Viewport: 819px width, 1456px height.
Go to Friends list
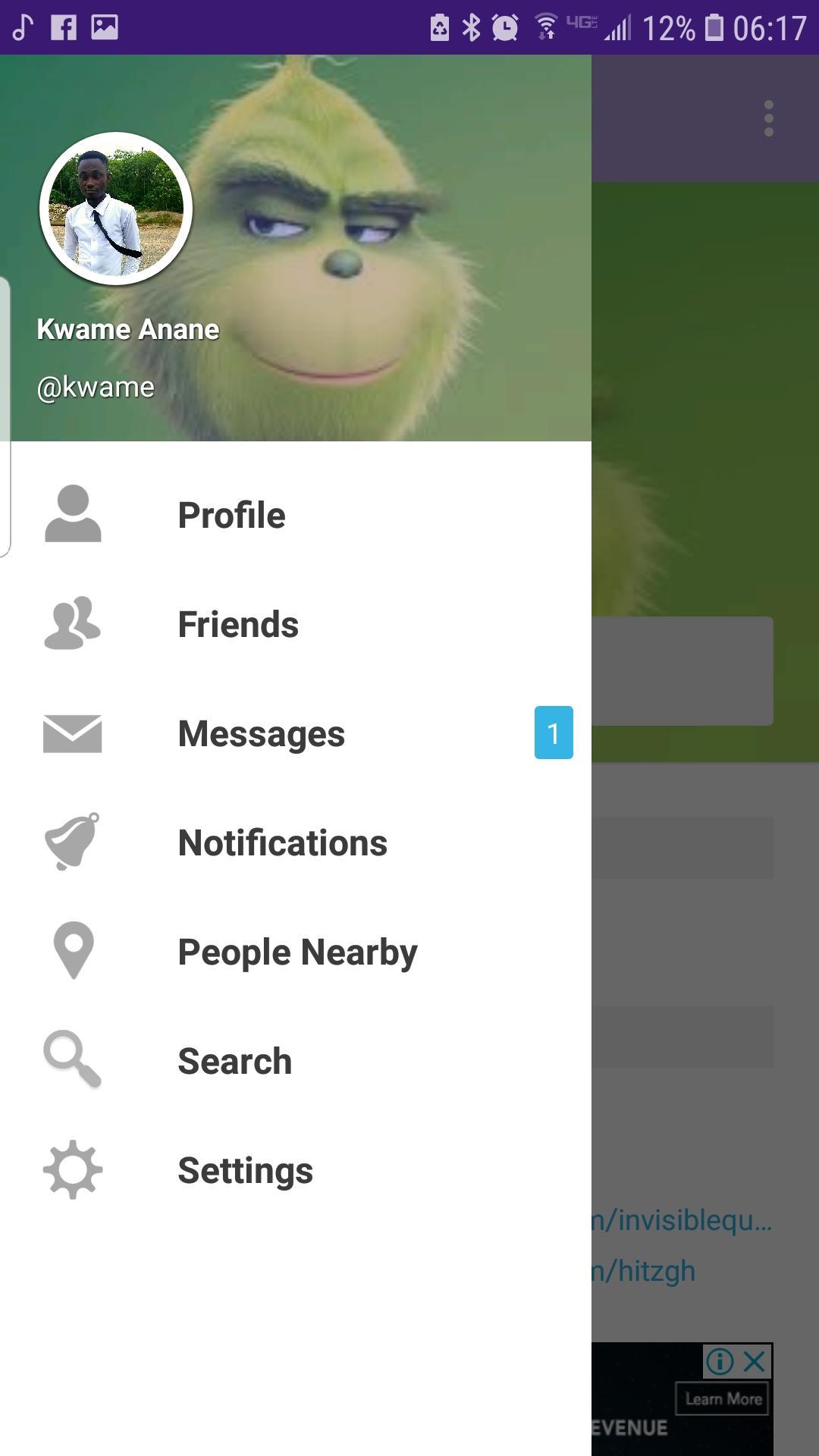tap(238, 625)
